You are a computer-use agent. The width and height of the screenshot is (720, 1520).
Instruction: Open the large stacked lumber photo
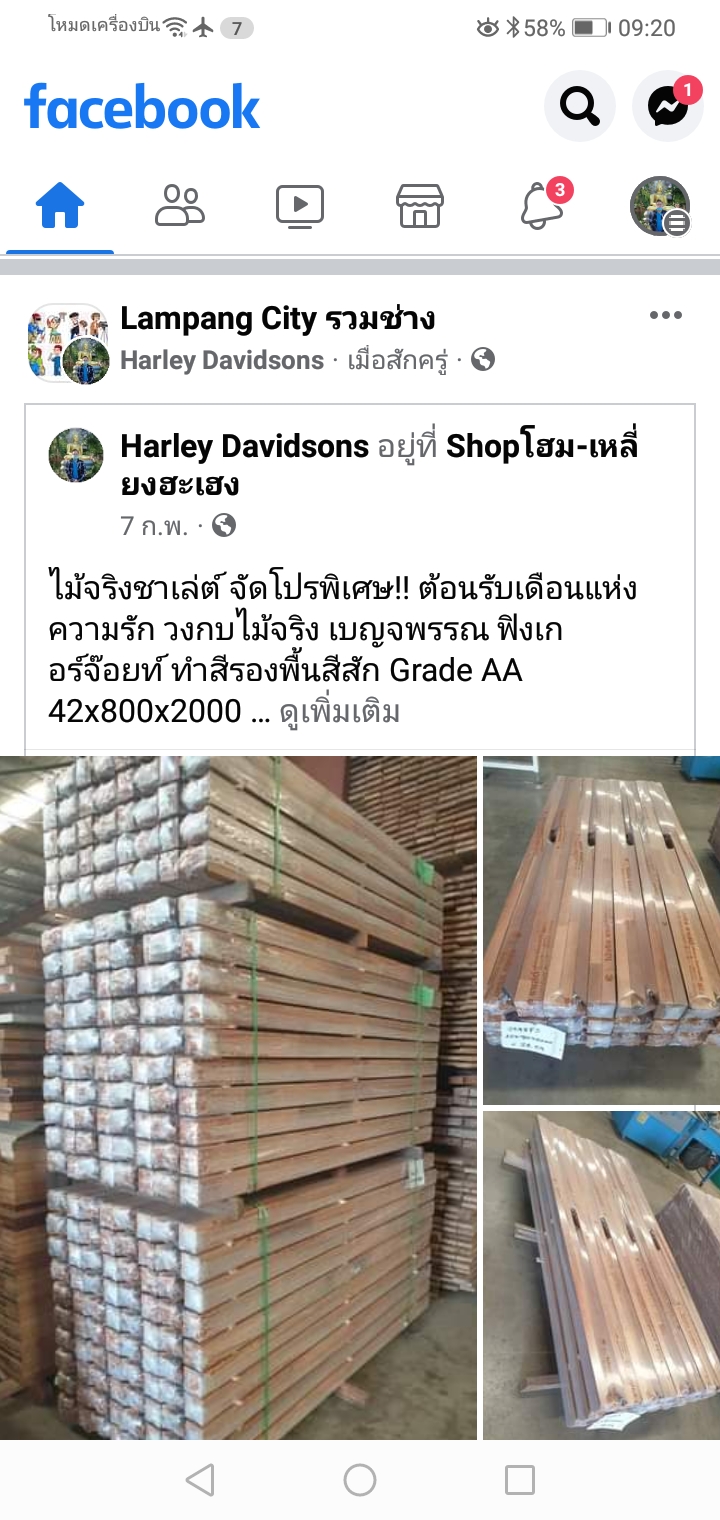[238, 1098]
